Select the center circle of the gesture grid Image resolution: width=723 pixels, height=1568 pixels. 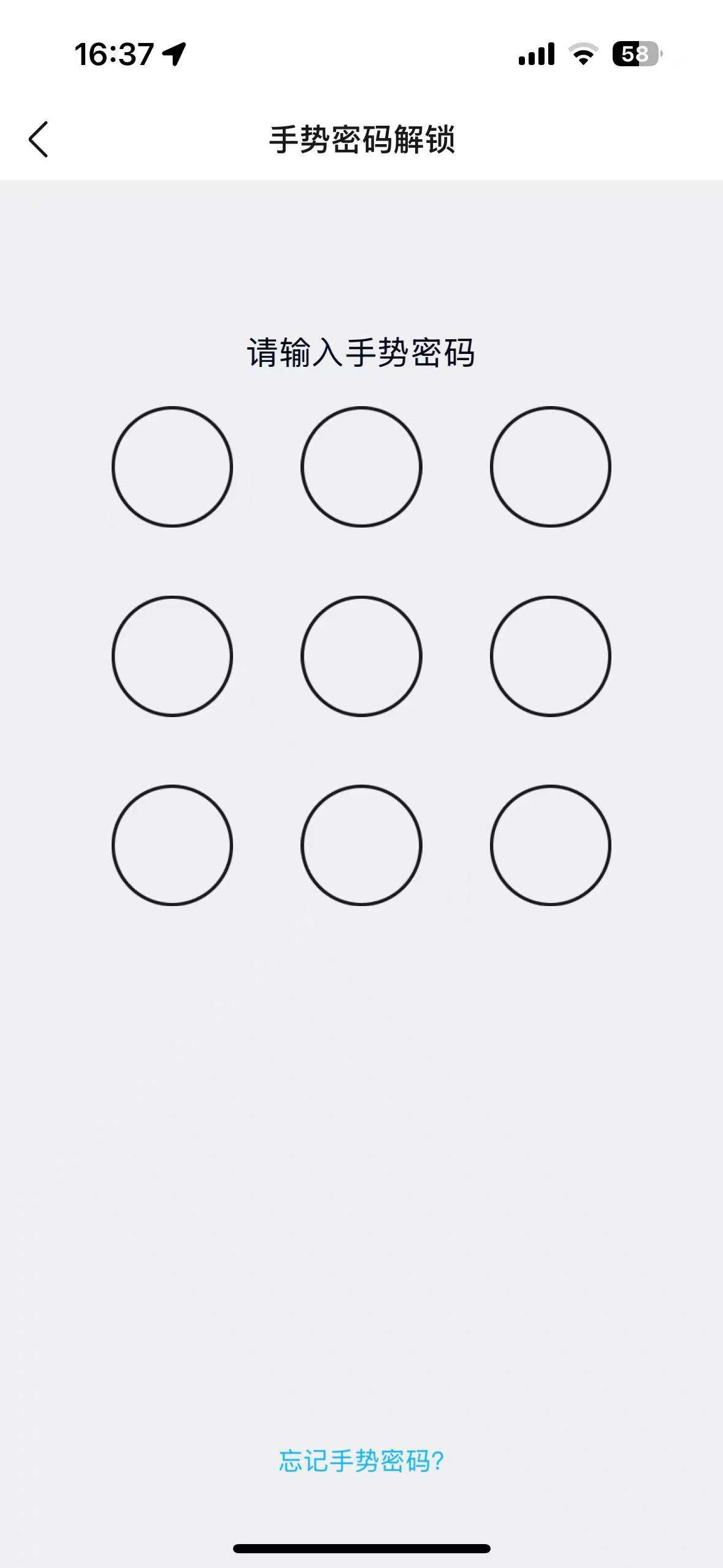click(x=361, y=656)
